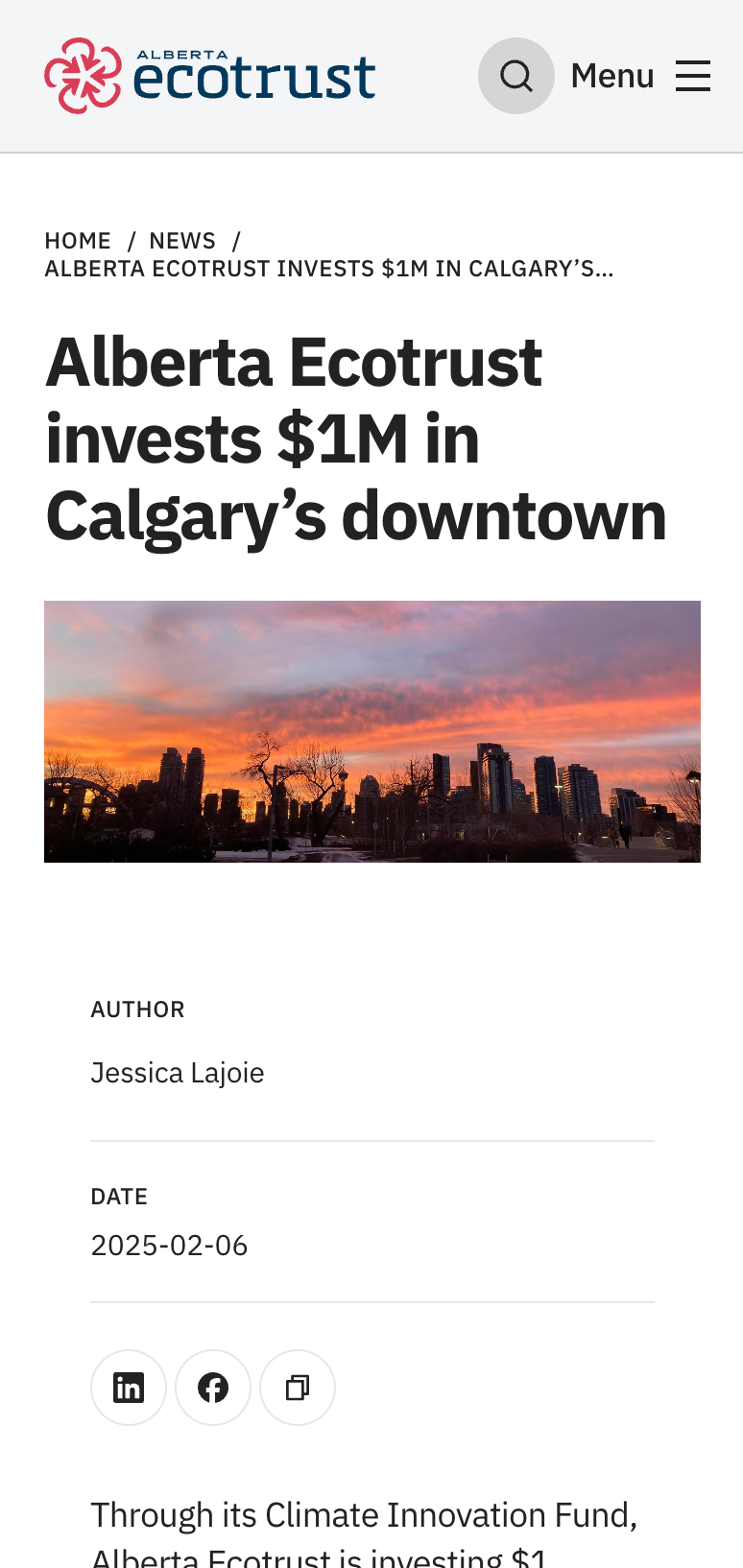Go to the Alberta Ecotrust homepage via the logo
This screenshot has width=743, height=1568.
point(209,76)
